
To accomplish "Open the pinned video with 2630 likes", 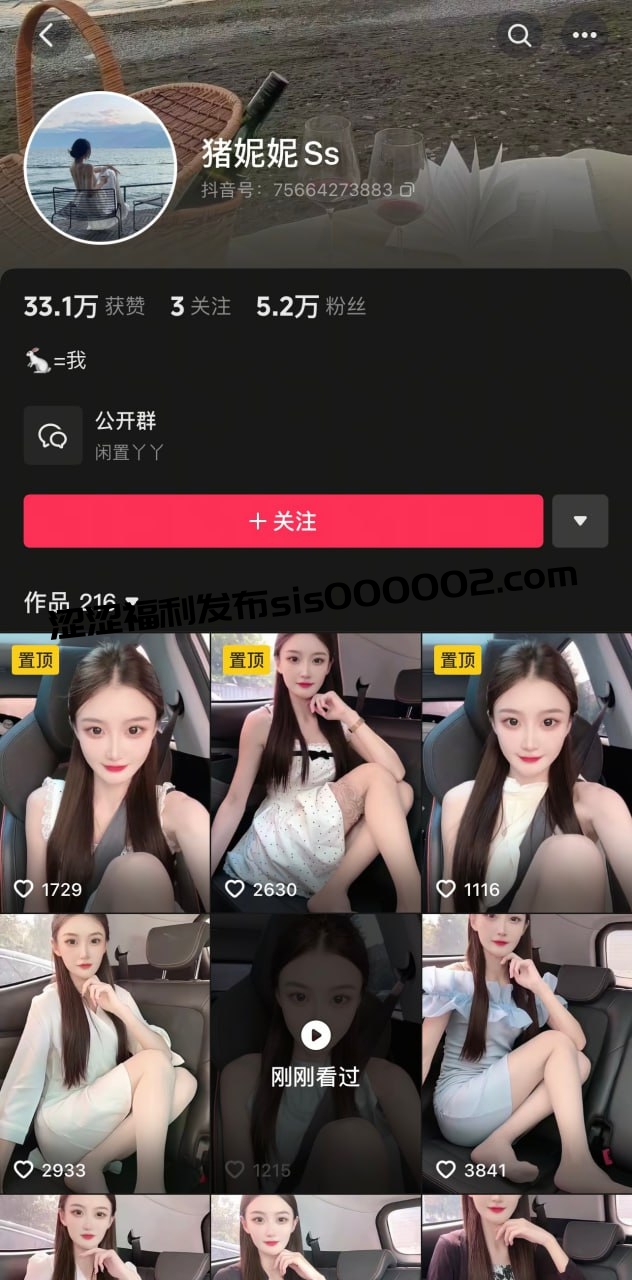I will [x=315, y=770].
